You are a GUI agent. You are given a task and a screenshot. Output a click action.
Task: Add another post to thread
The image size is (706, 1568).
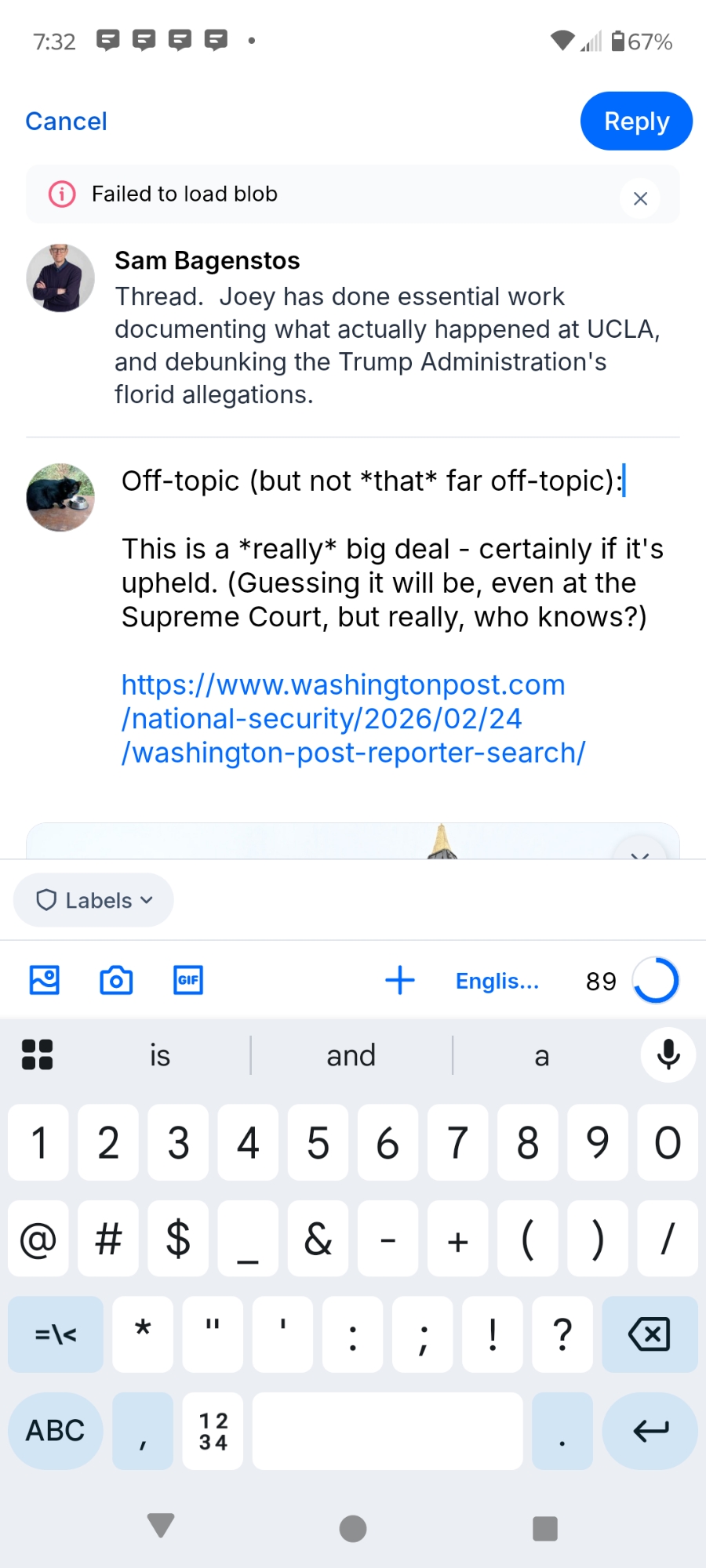click(400, 980)
